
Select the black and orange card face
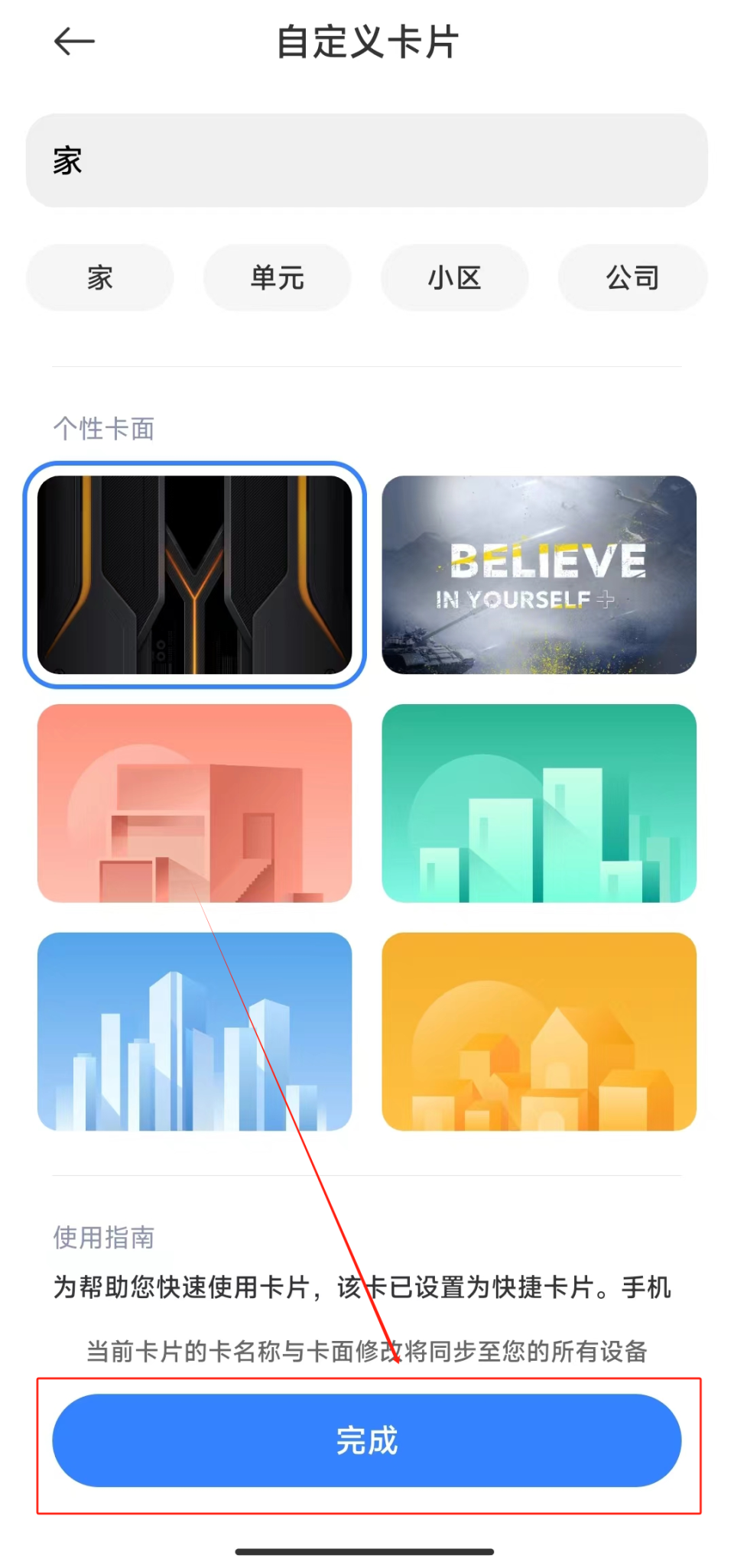point(194,575)
